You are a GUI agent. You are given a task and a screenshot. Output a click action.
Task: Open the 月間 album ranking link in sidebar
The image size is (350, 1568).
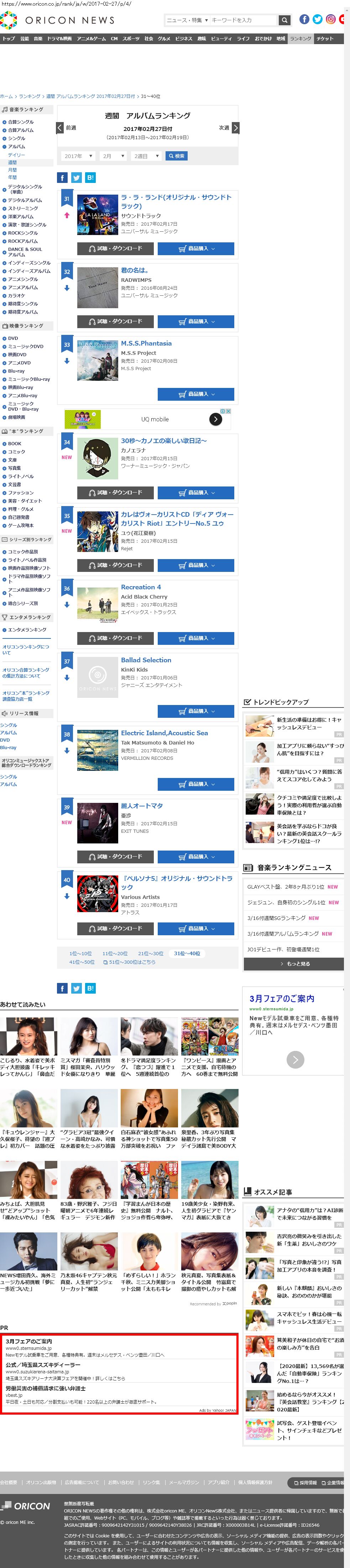[12, 170]
